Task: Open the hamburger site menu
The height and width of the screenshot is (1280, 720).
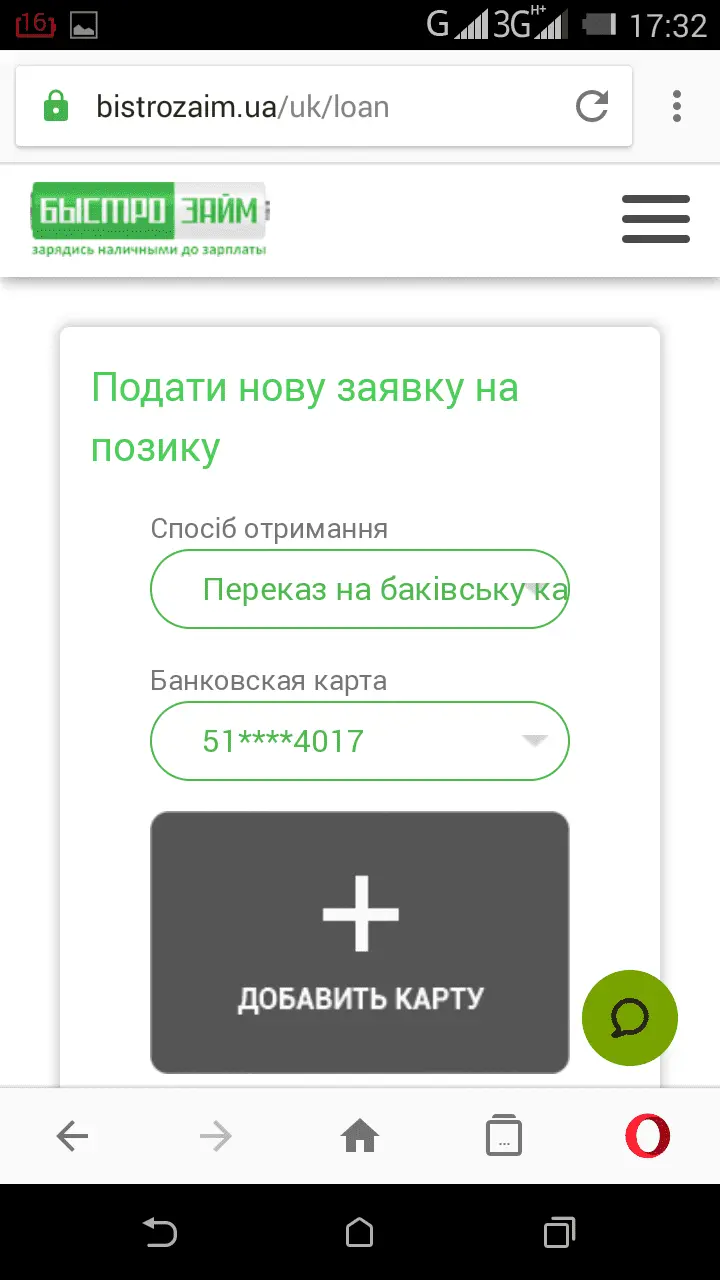Action: tap(655, 219)
